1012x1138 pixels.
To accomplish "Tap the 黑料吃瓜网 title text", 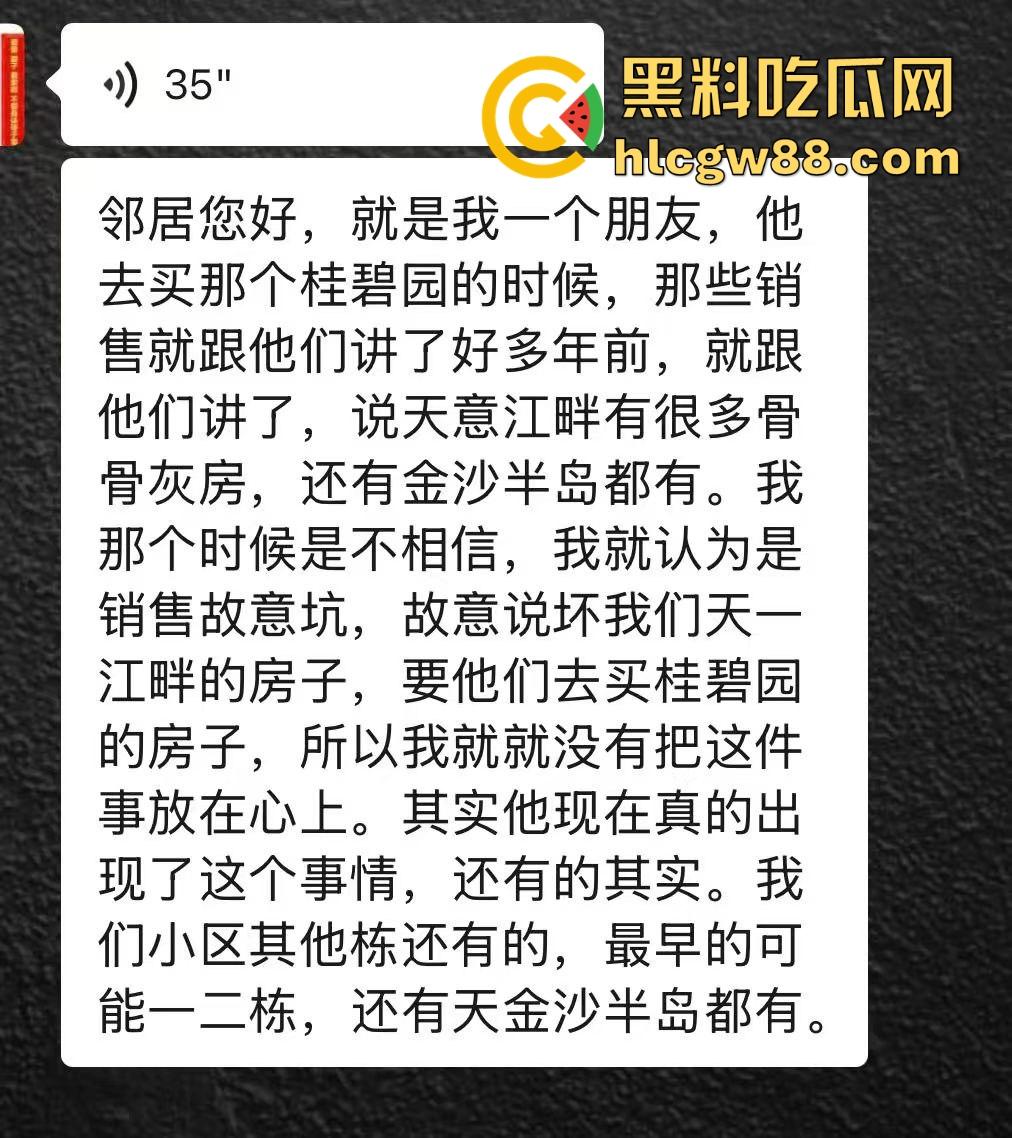I will (787, 88).
